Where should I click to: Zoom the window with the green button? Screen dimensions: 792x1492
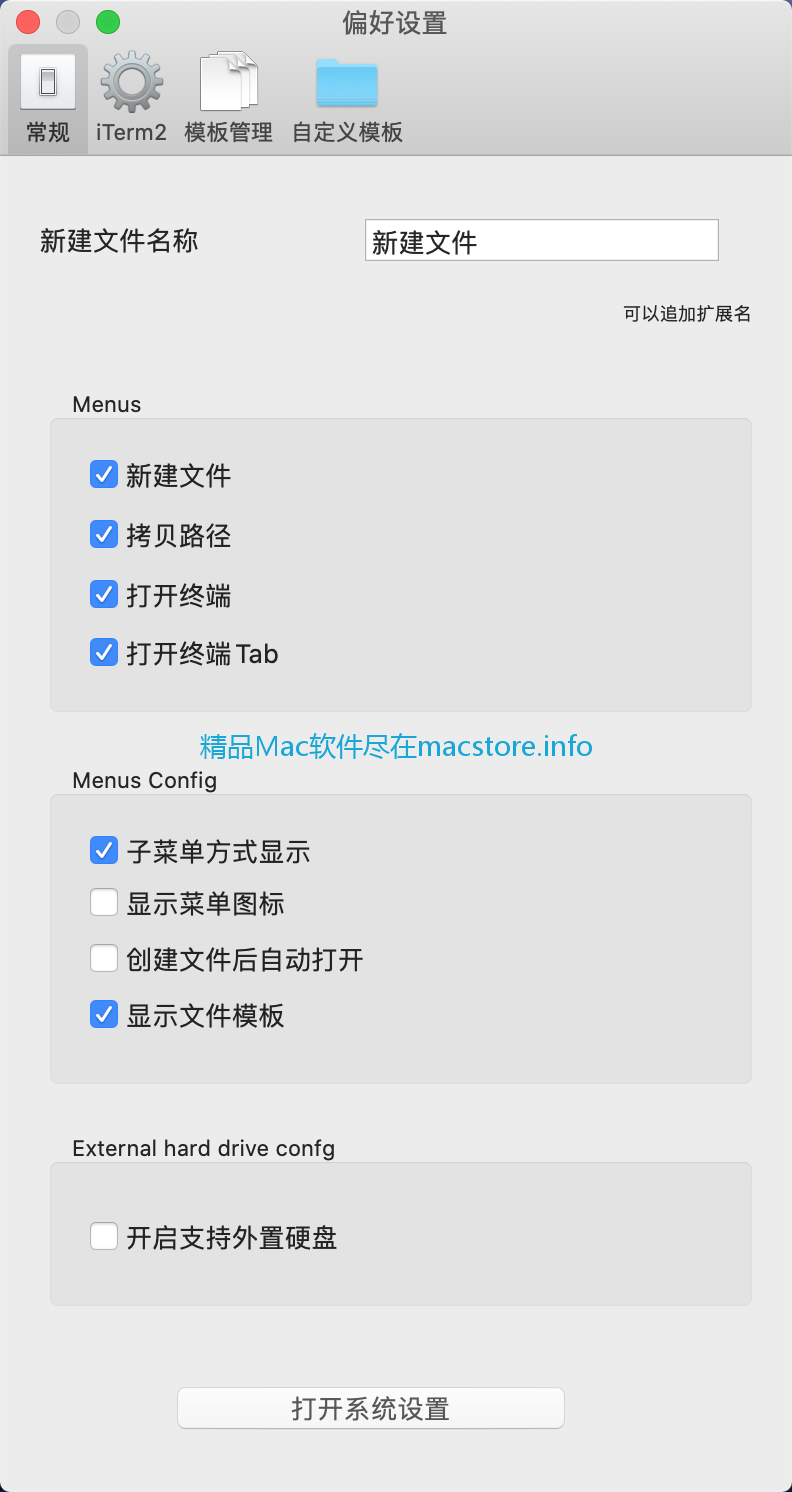point(107,21)
